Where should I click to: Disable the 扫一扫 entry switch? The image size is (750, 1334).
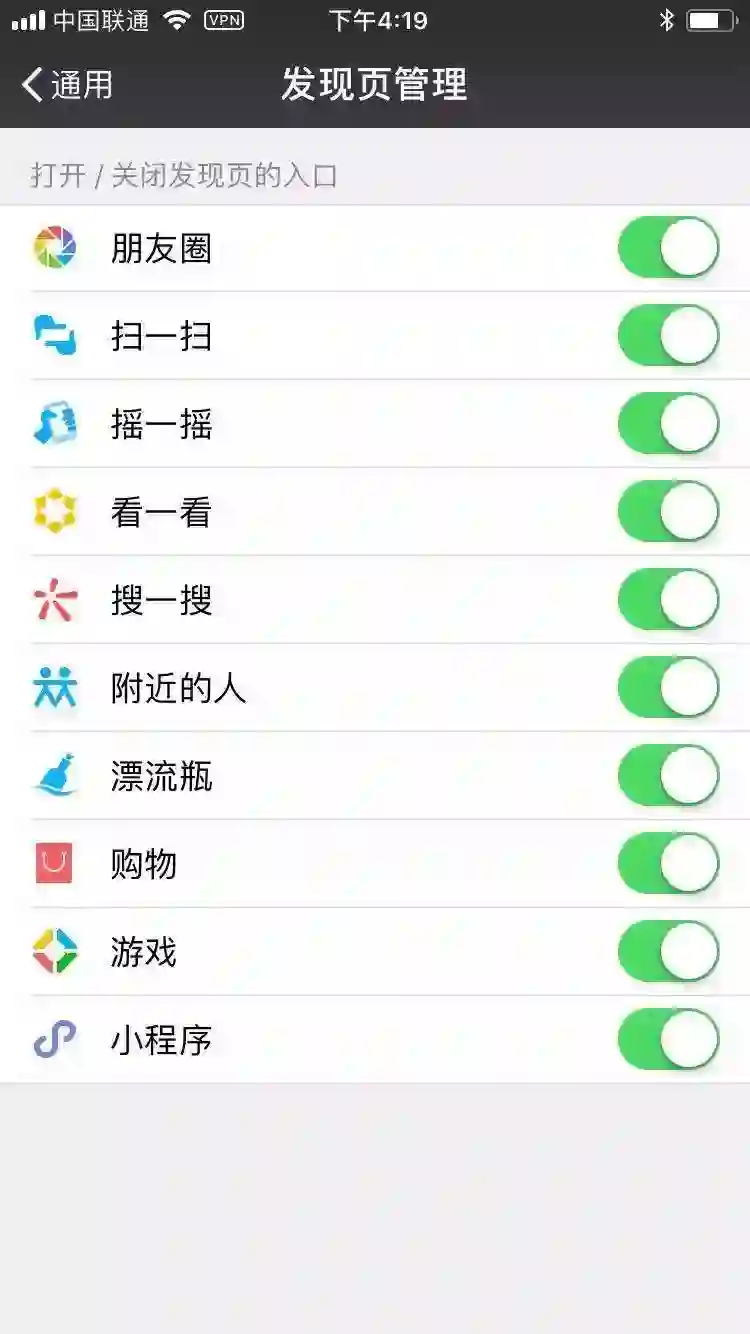[x=668, y=336]
